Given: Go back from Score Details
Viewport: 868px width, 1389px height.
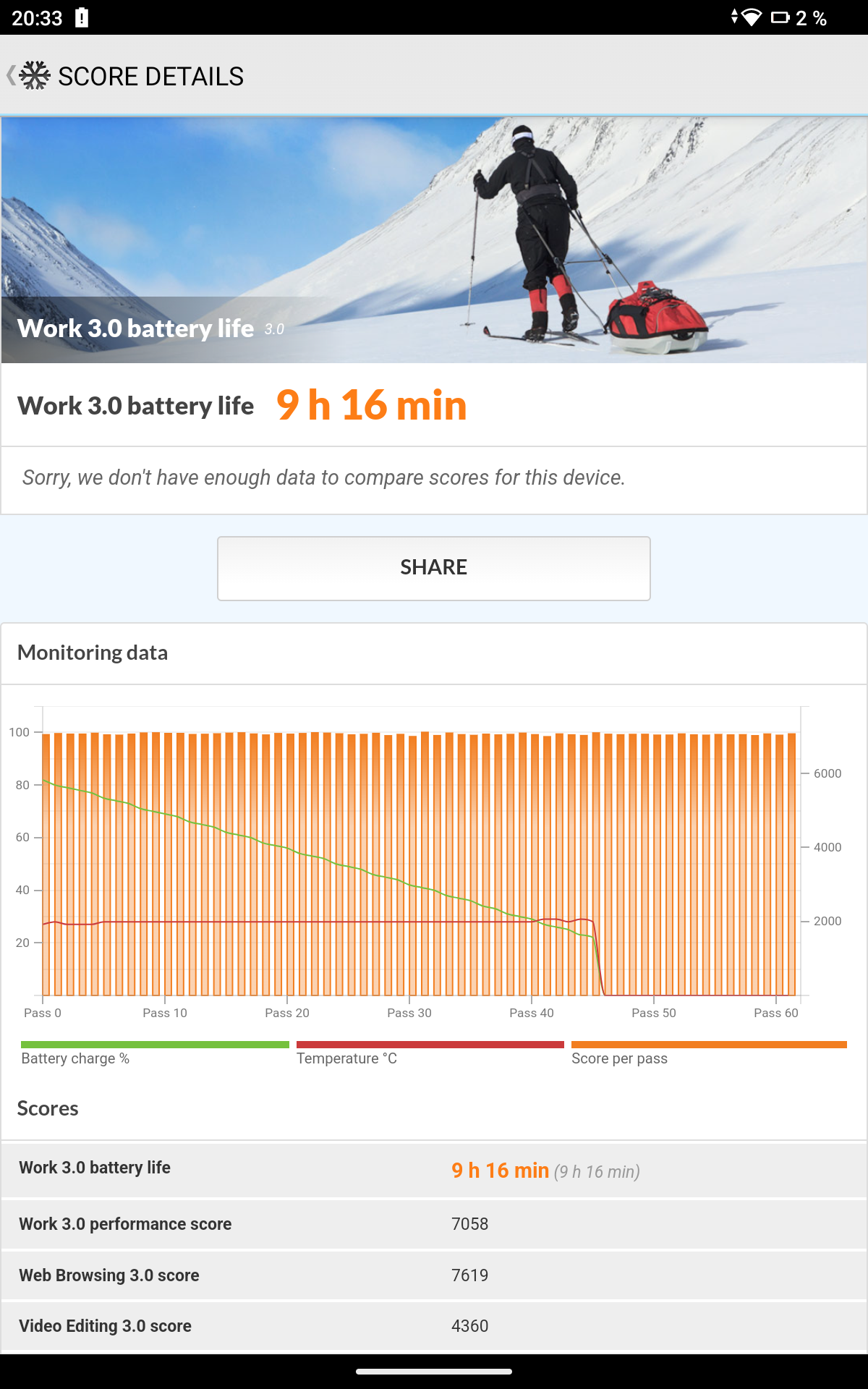Looking at the screenshot, I should (x=27, y=75).
